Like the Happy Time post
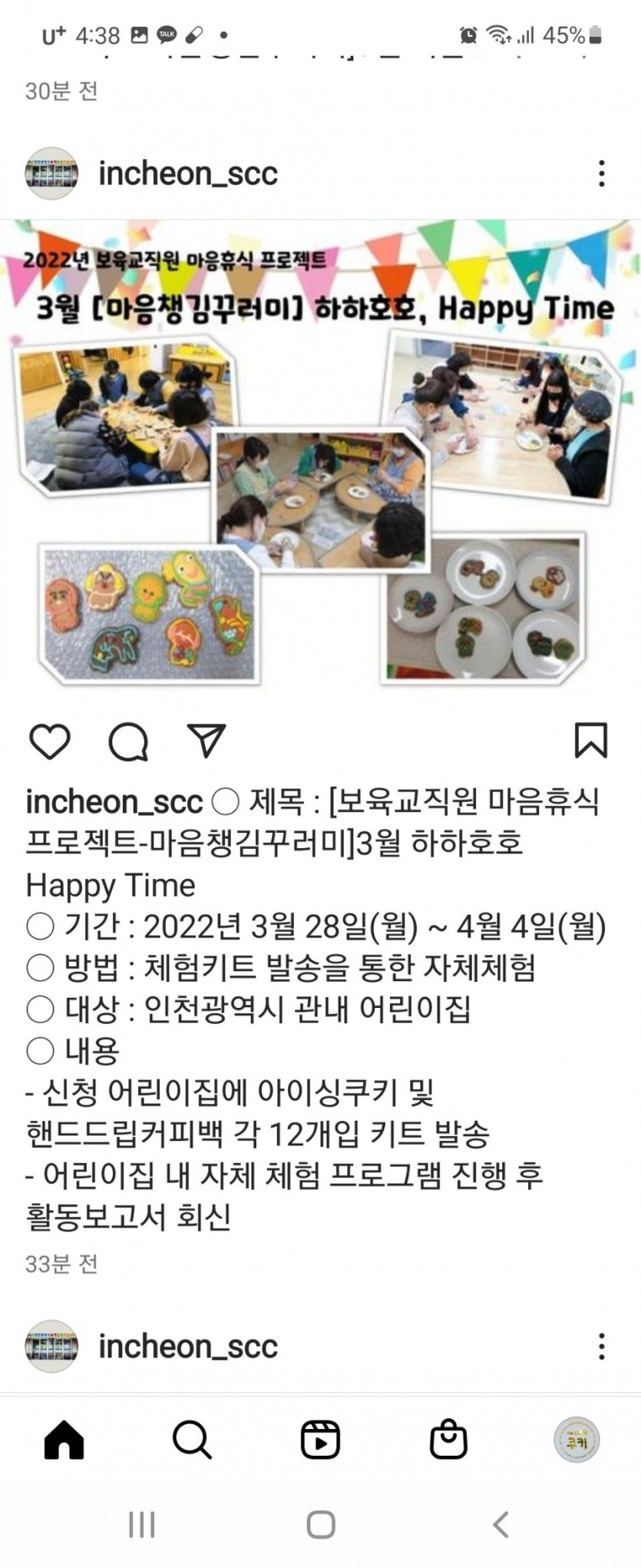Viewport: 641px width, 1568px height. (50, 741)
